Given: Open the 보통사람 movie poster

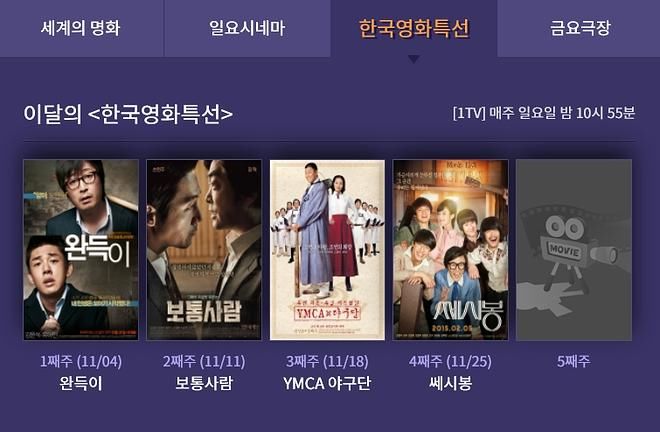Looking at the screenshot, I should pos(204,250).
